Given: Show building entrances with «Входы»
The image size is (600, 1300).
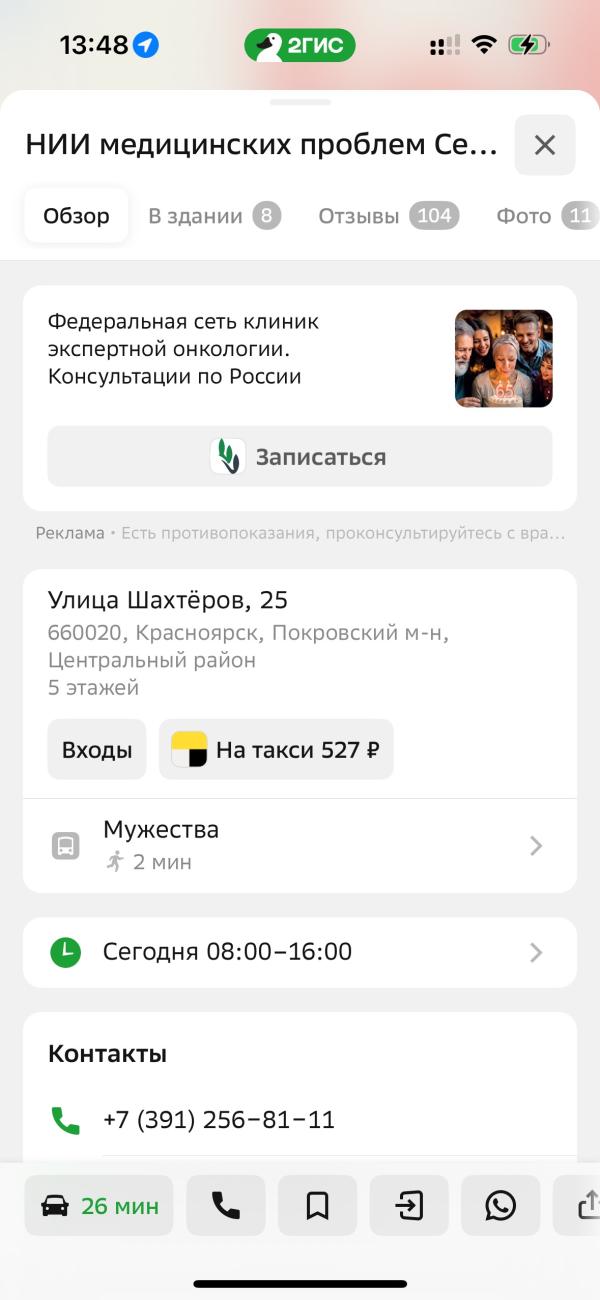Looking at the screenshot, I should click(97, 749).
